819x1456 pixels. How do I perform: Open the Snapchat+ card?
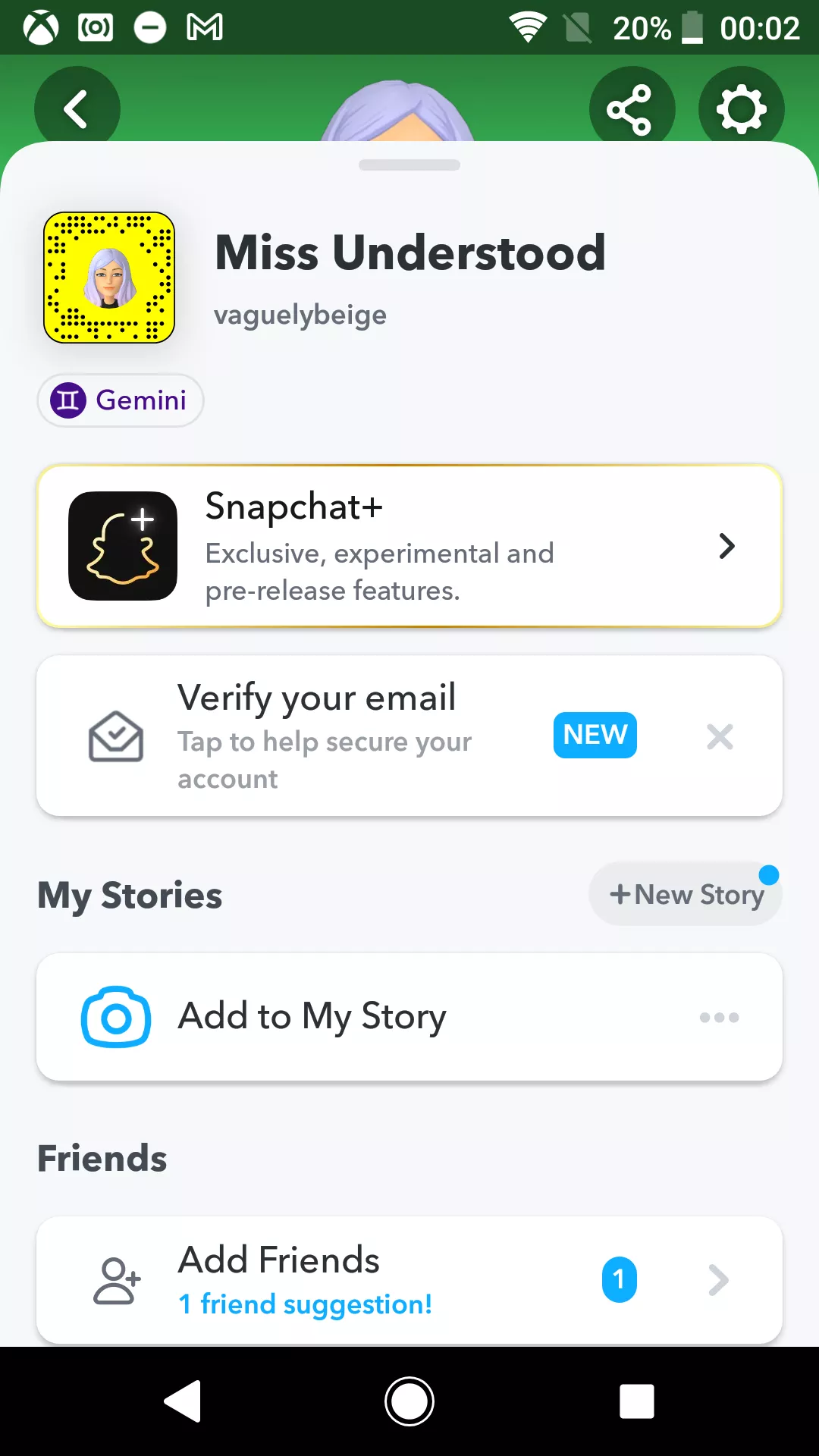coord(409,546)
